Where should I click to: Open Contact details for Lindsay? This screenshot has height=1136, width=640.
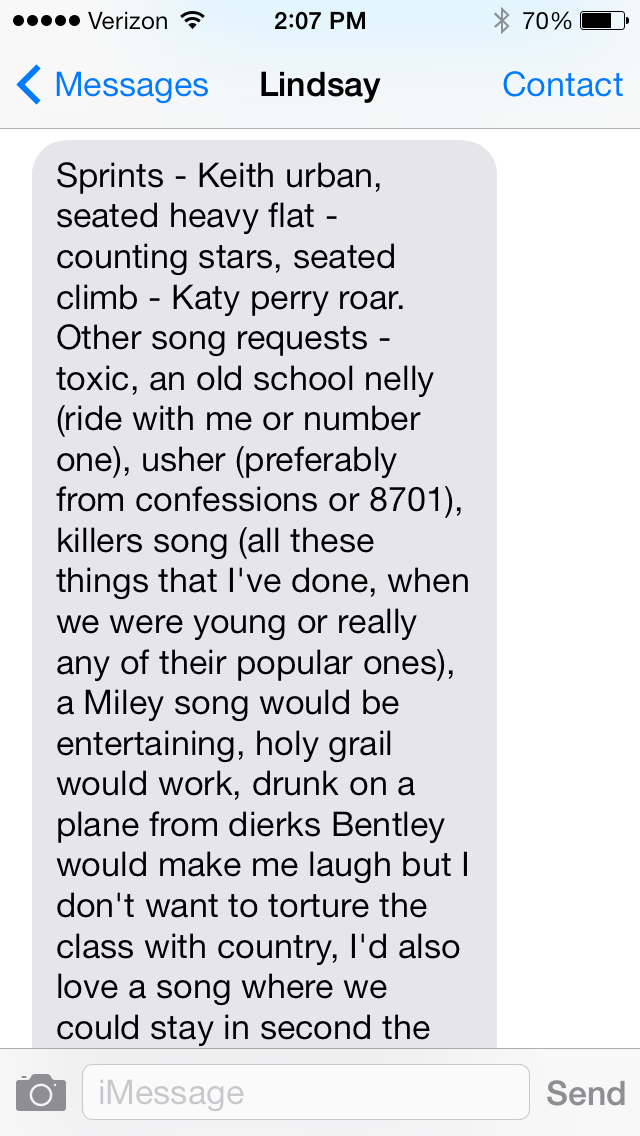tap(562, 85)
